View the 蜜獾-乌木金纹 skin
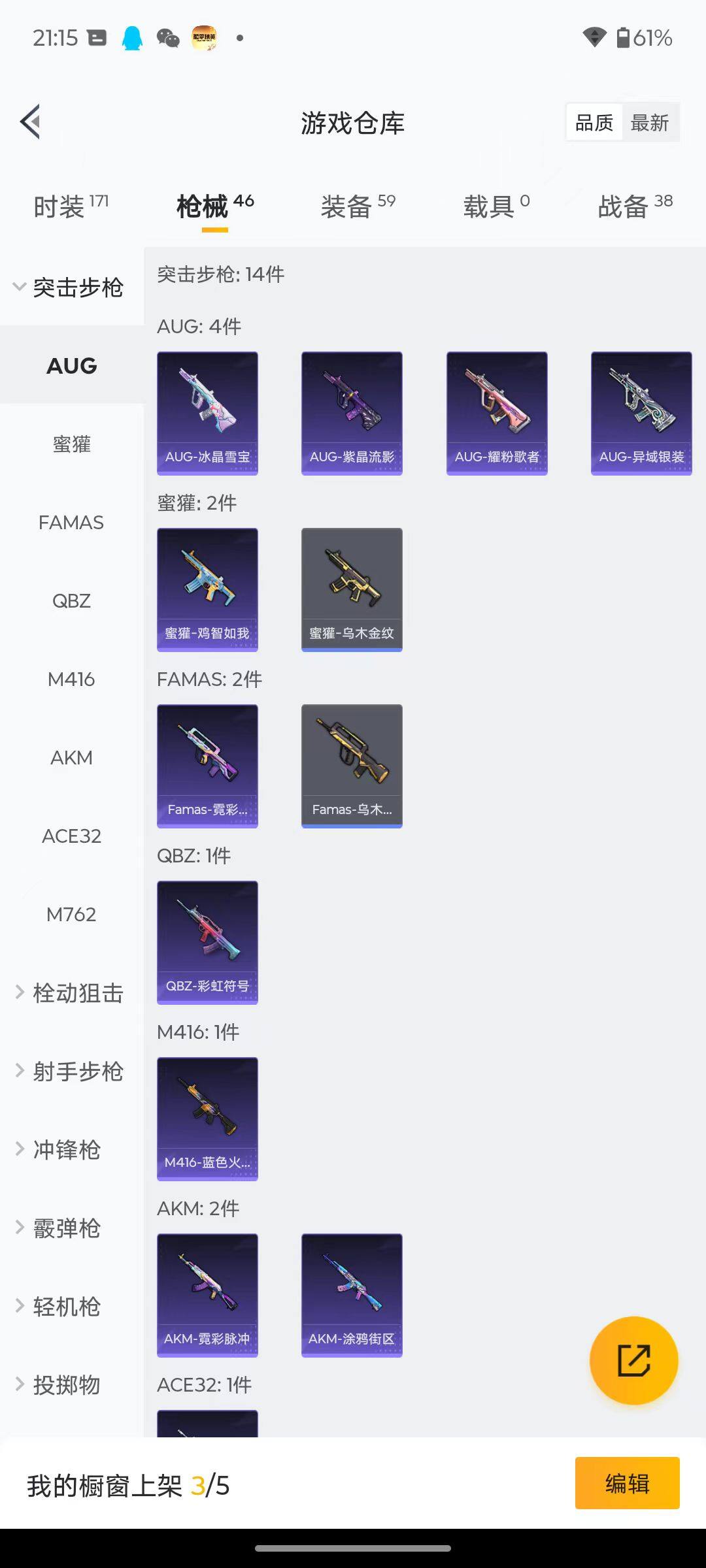Screen dimensions: 706x1568 tap(352, 589)
